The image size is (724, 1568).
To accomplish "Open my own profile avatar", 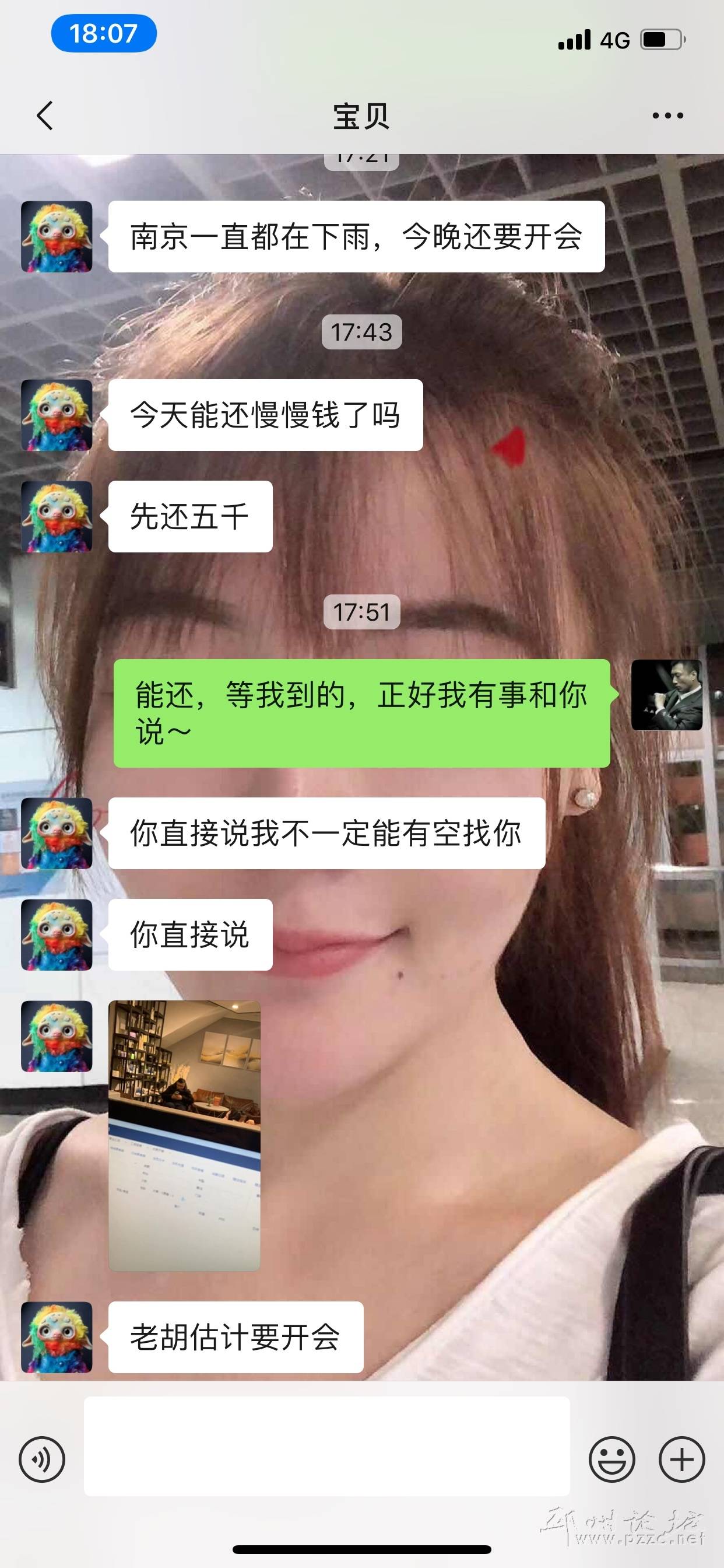I will click(667, 695).
